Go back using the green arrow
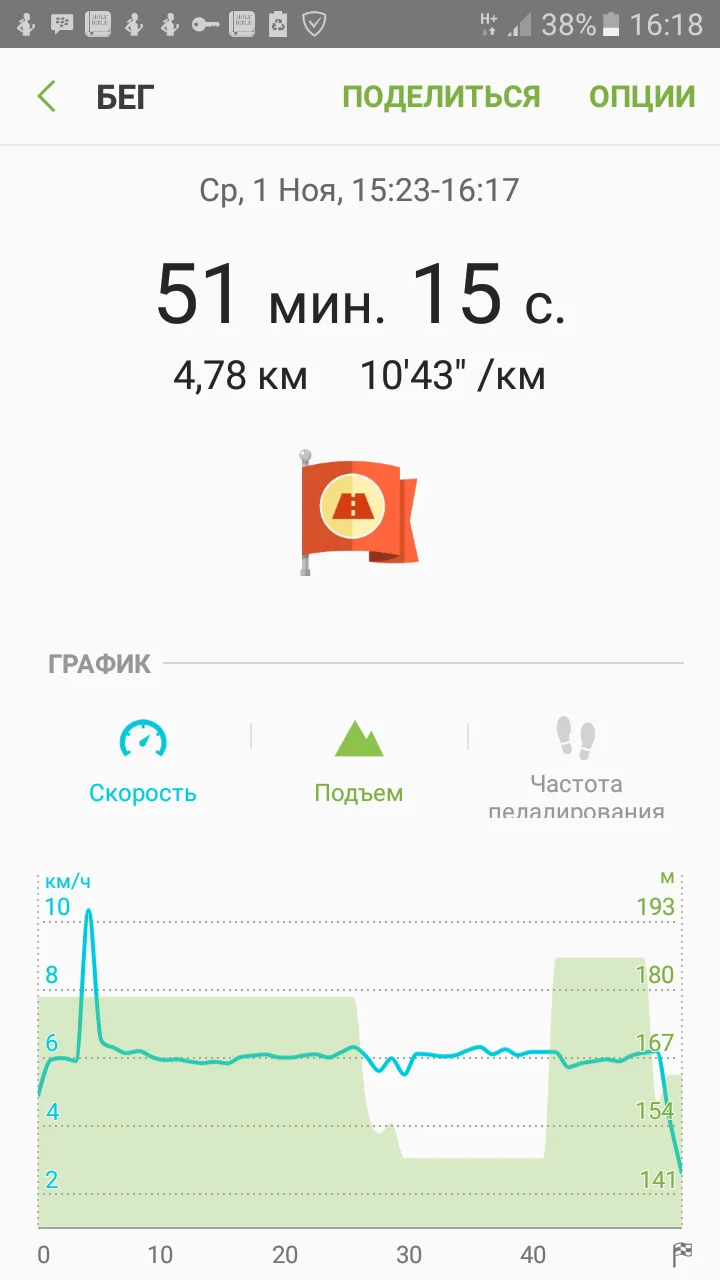 [46, 97]
